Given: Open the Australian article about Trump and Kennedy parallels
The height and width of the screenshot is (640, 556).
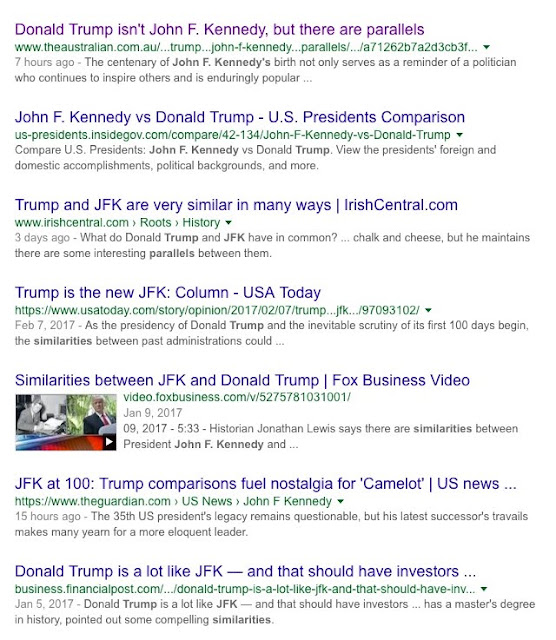Looking at the screenshot, I should tap(219, 30).
